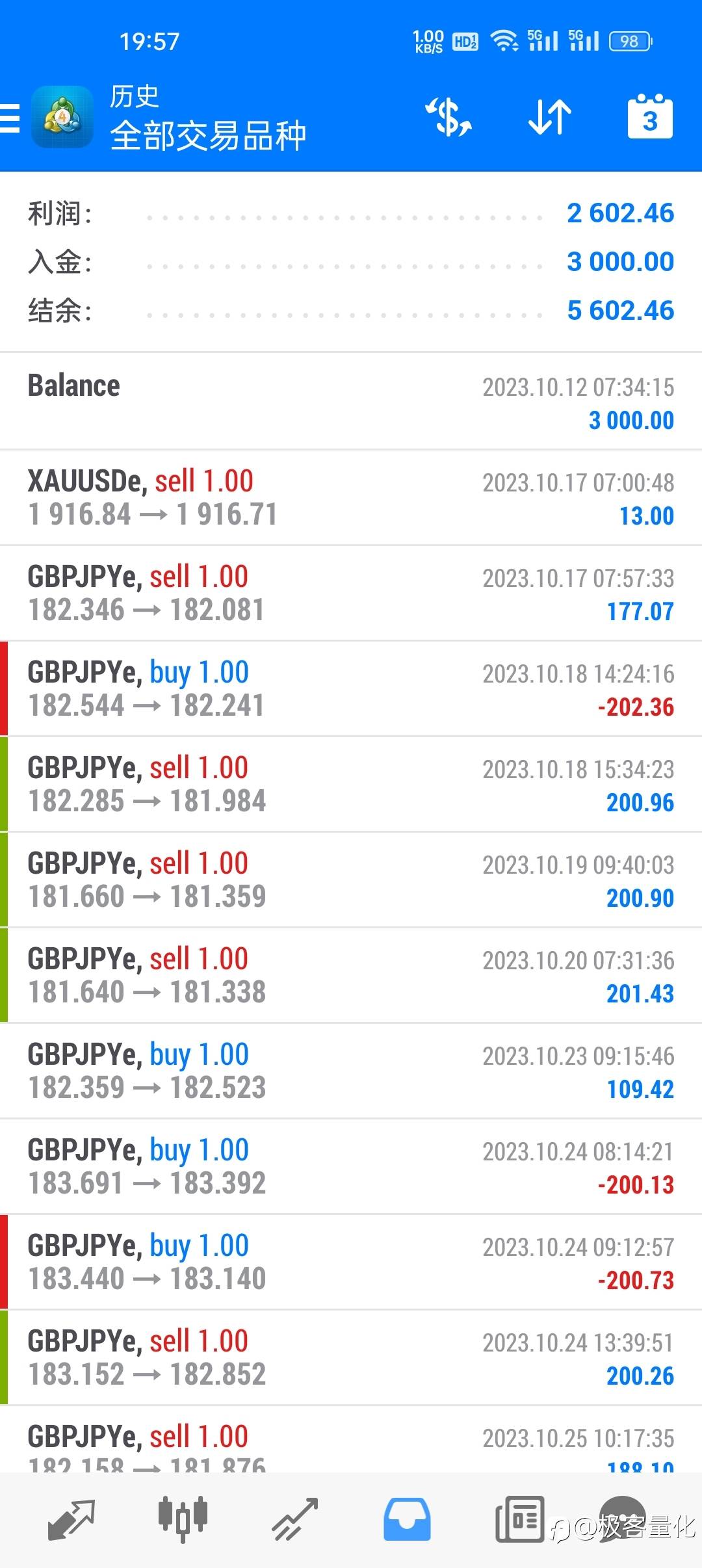Open the symbol filter dollar icon
This screenshot has width=702, height=1568.
(x=448, y=118)
